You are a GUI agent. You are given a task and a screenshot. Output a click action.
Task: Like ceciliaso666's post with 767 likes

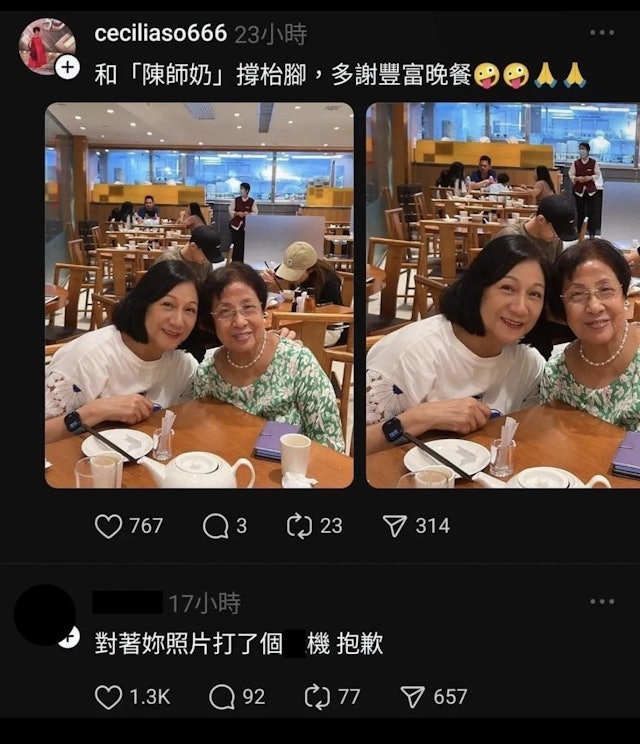point(108,526)
